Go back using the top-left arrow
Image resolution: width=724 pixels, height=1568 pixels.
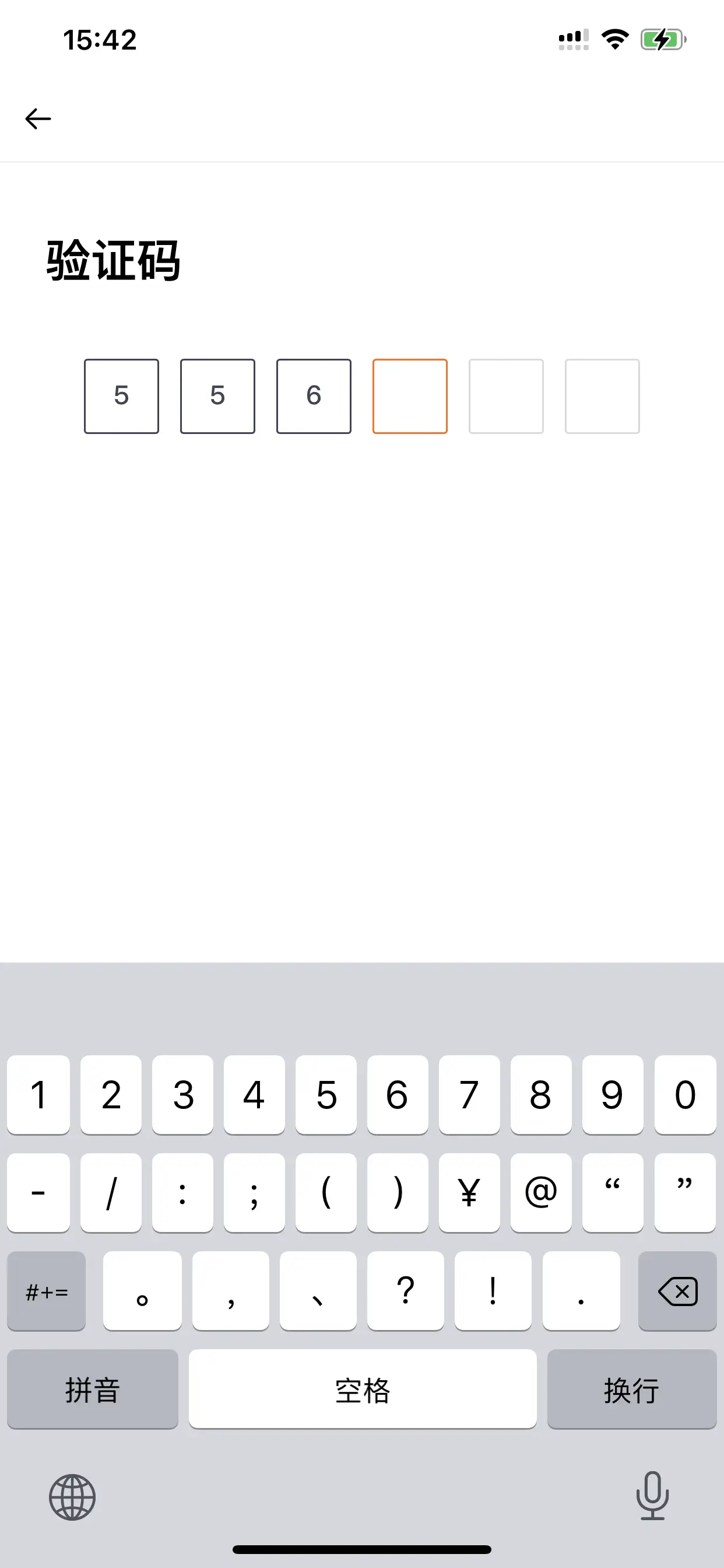coord(38,118)
